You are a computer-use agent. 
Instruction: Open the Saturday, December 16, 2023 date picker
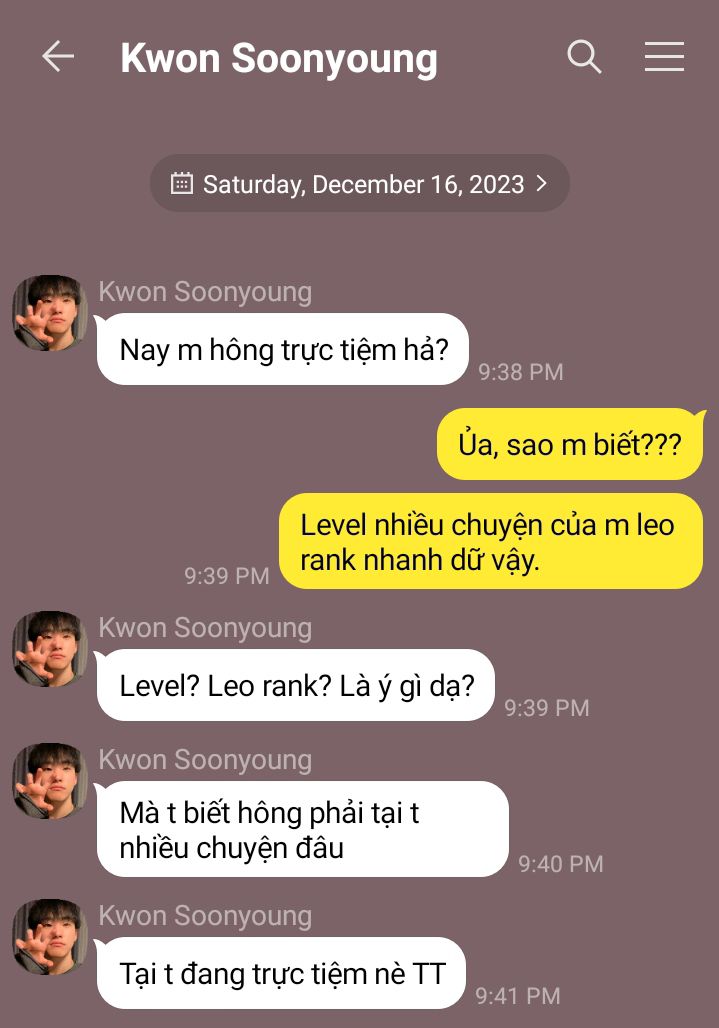click(x=360, y=184)
